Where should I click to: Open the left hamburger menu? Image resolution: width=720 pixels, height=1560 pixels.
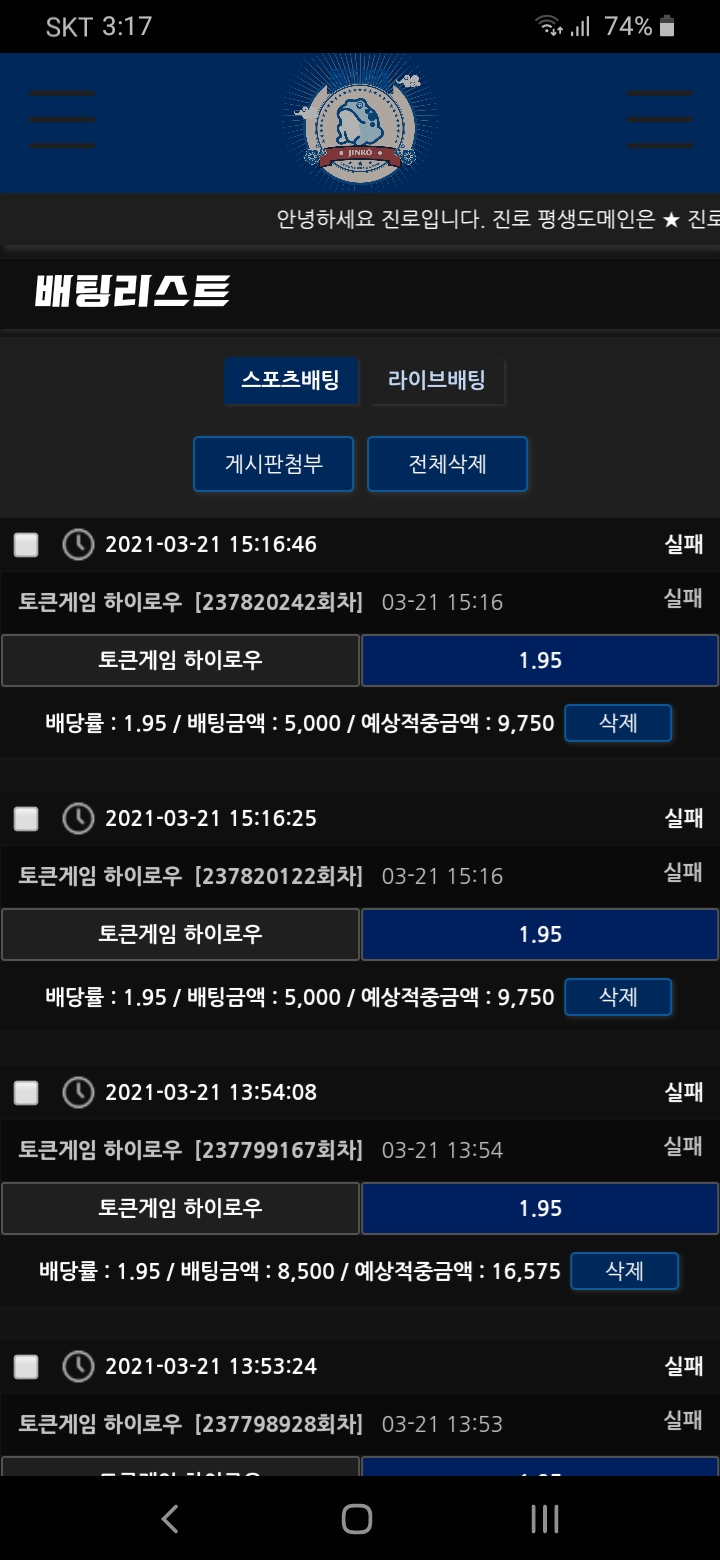(62, 120)
